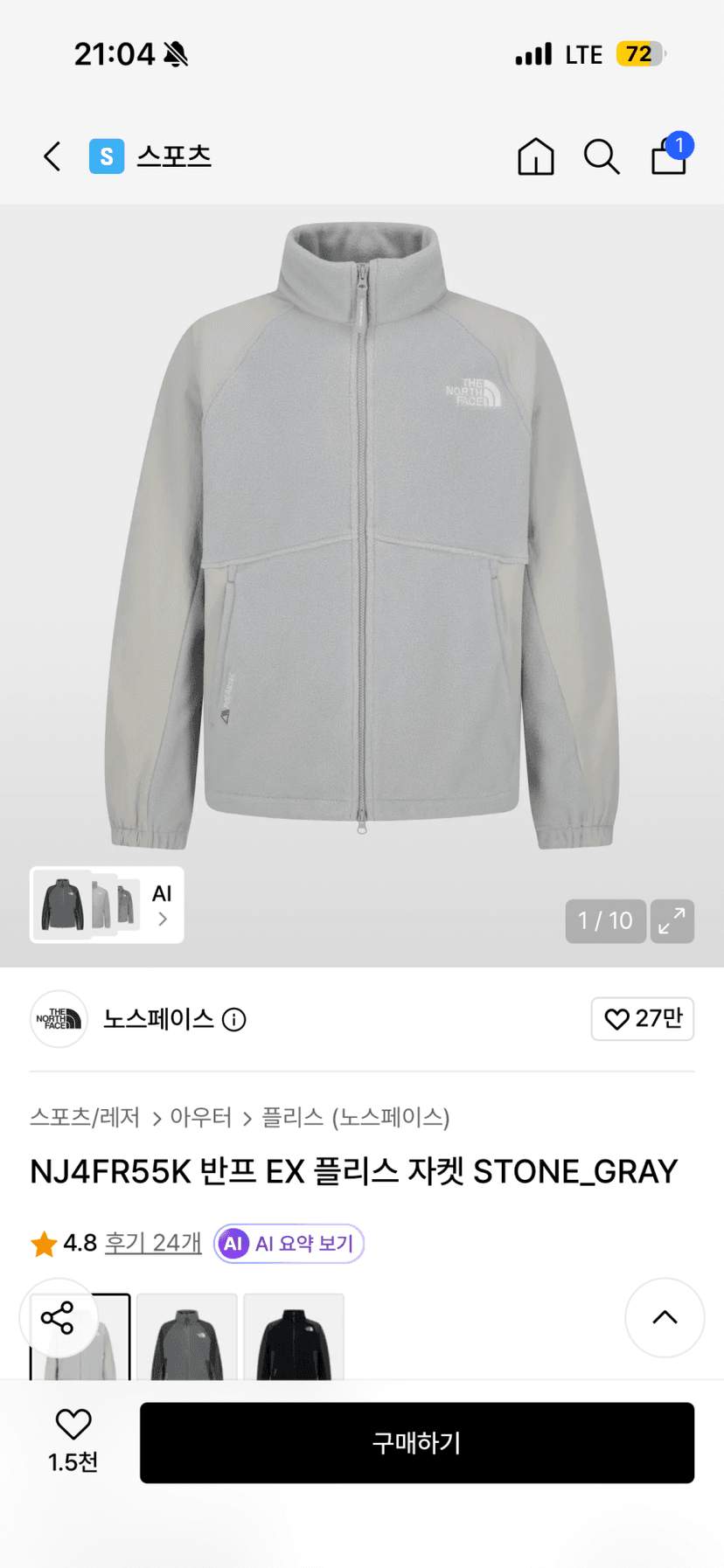Image resolution: width=724 pixels, height=1568 pixels.
Task: Expand product image to fullscreen
Action: point(672,921)
